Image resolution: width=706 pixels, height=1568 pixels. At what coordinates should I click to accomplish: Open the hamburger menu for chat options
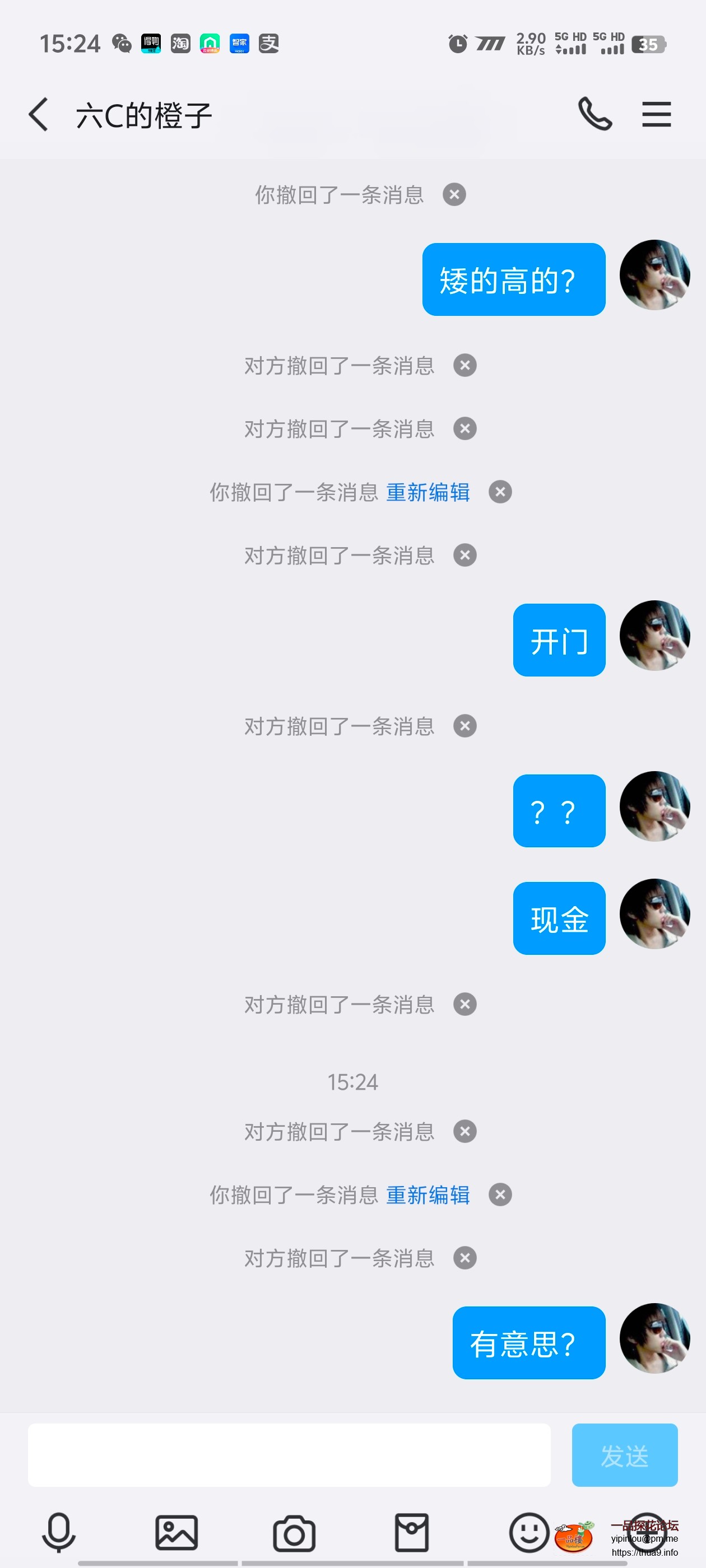pyautogui.click(x=656, y=114)
